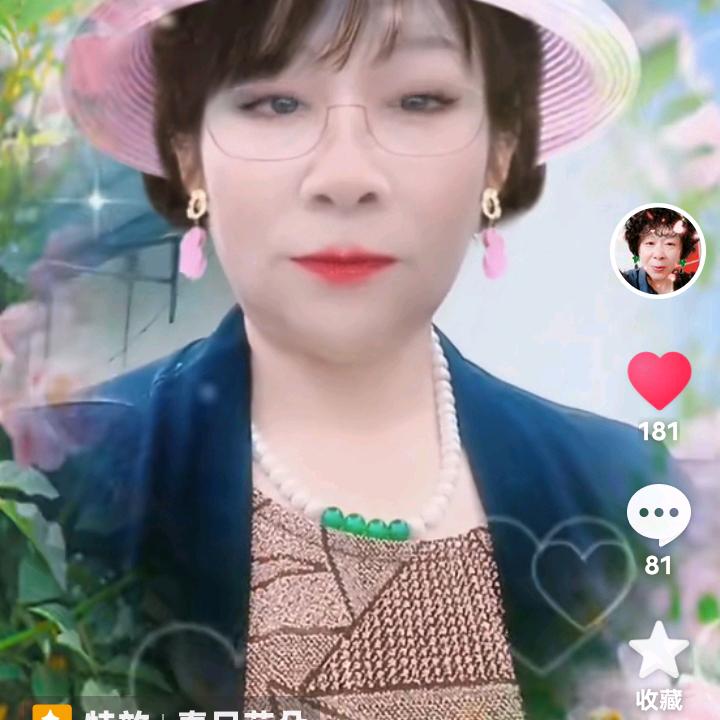Like this video with the heart

tap(659, 380)
